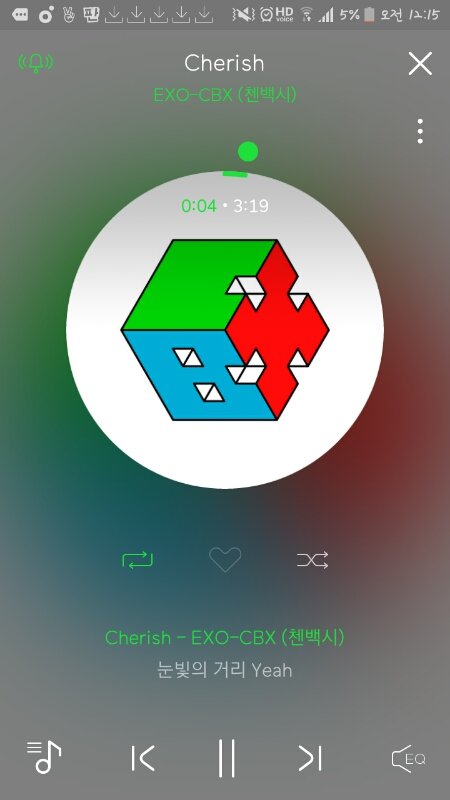The width and height of the screenshot is (450, 800).
Task: Open the EQ sound settings
Action: 409,759
